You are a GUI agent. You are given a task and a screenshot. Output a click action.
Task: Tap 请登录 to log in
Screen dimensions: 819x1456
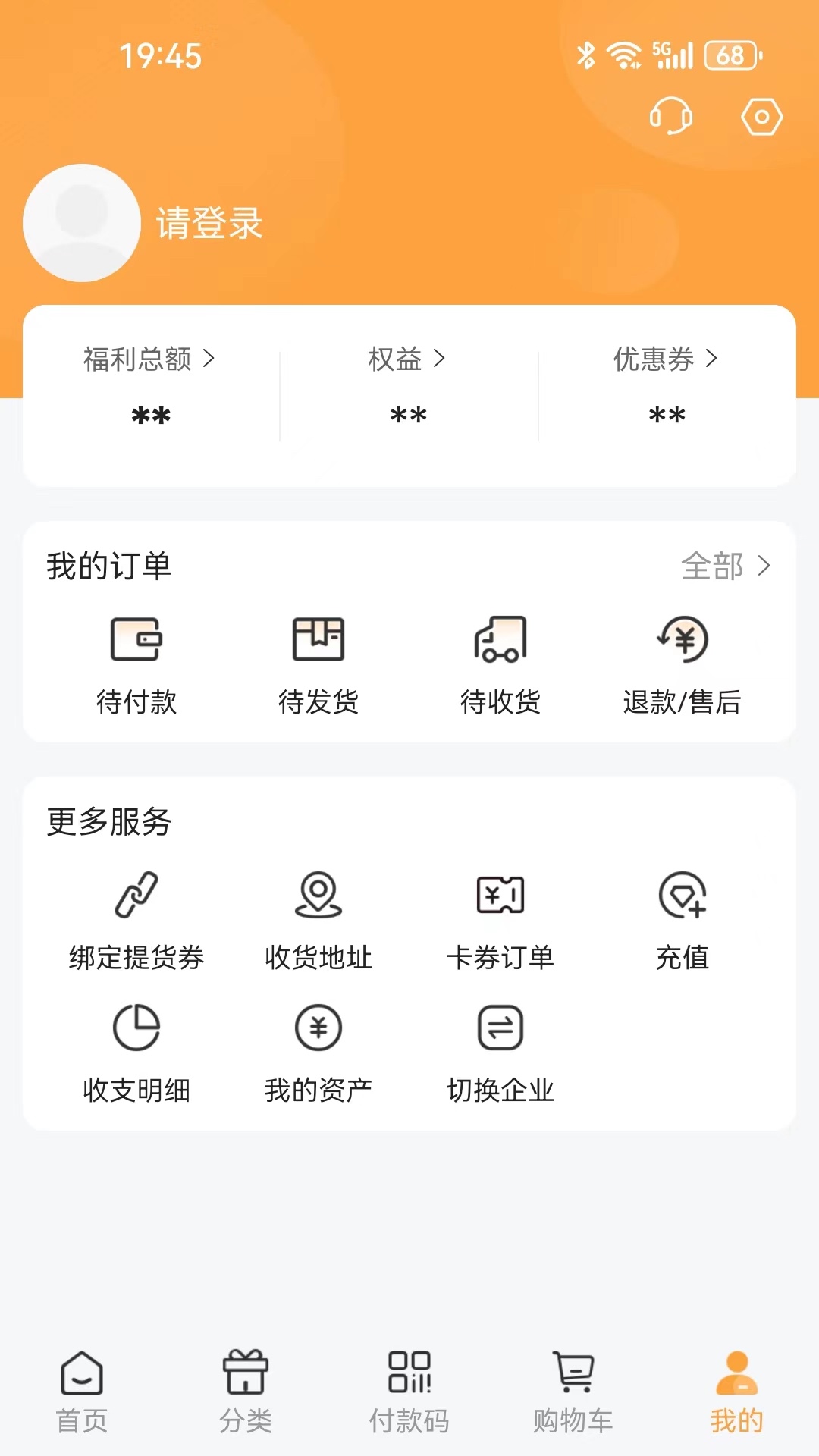[209, 224]
